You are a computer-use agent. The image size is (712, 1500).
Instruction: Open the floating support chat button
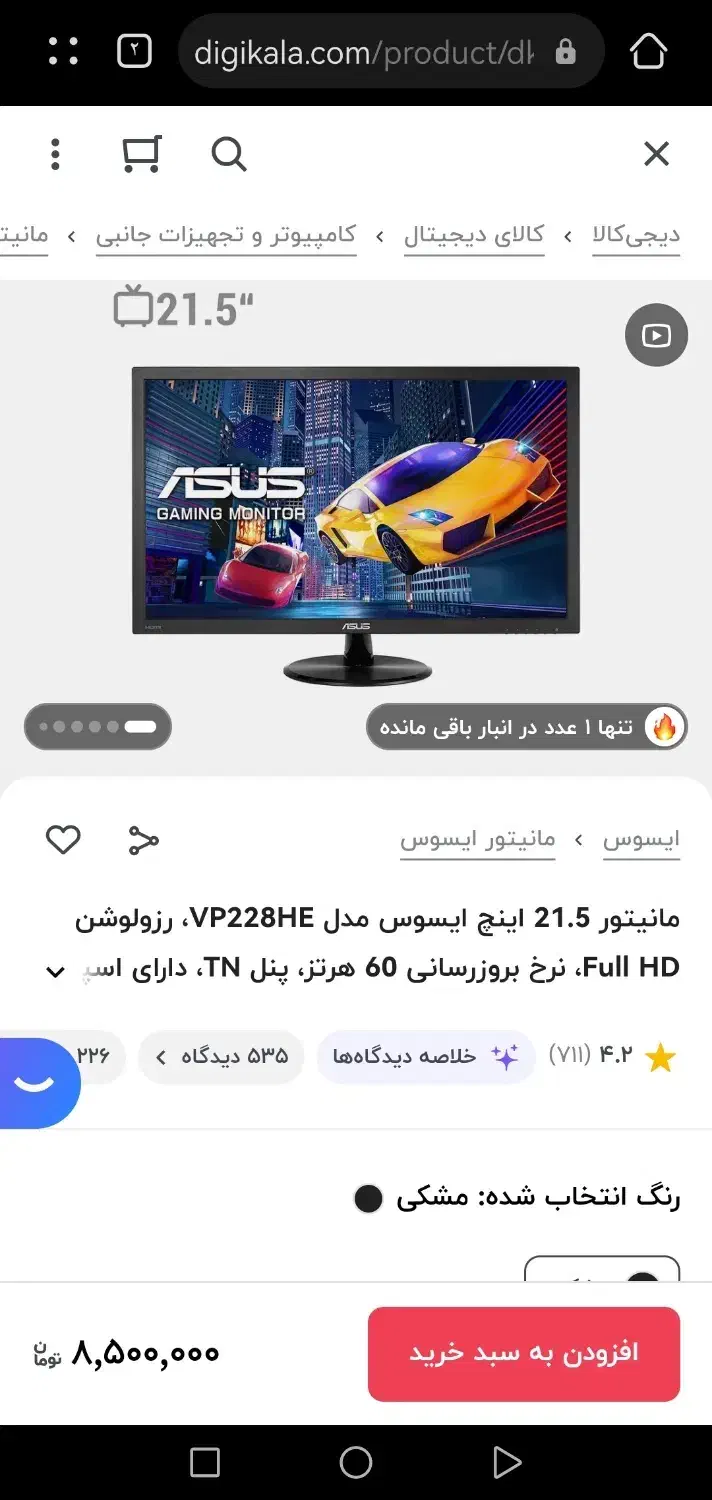(x=36, y=1084)
